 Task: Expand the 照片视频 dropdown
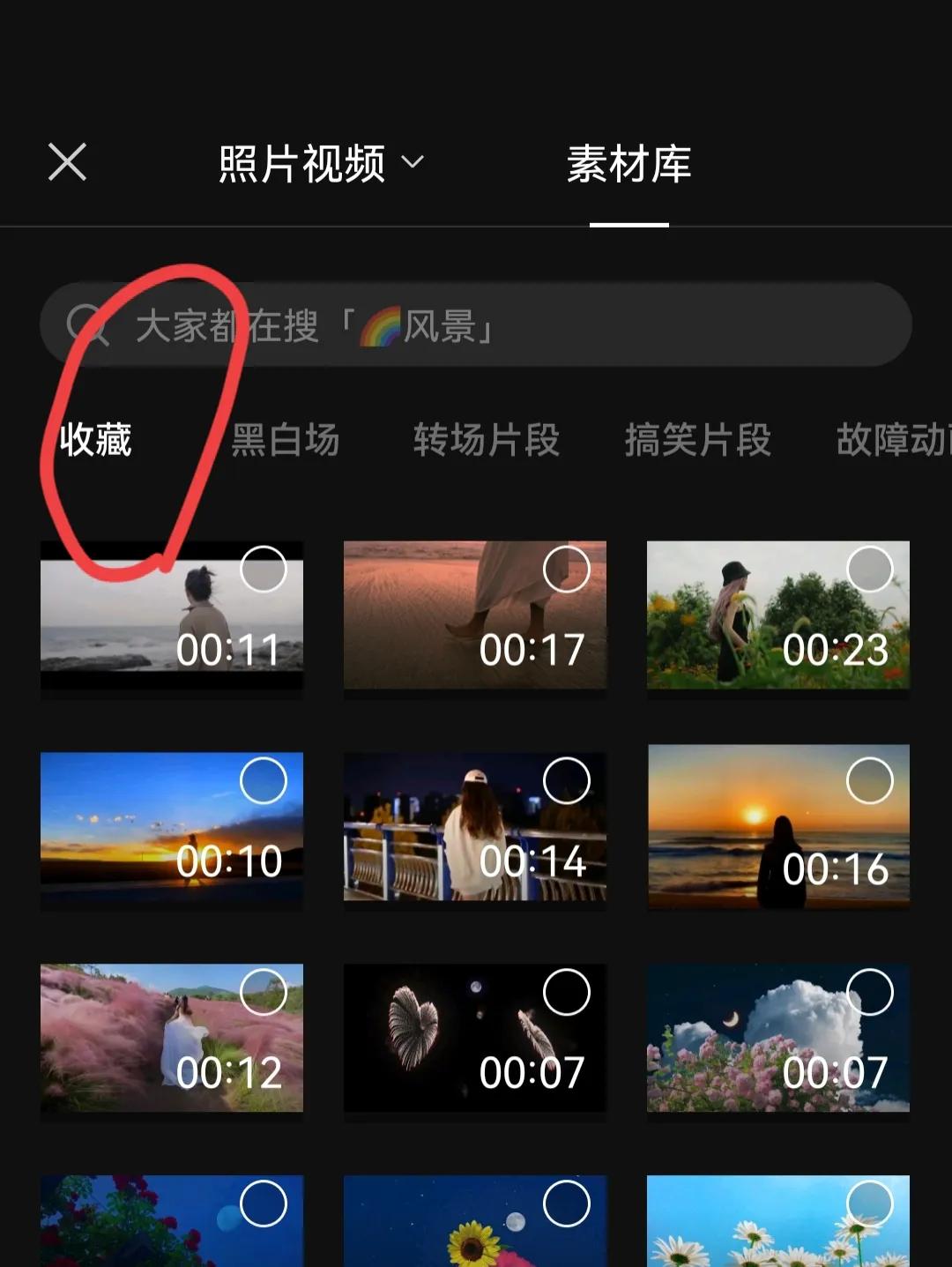[x=321, y=164]
